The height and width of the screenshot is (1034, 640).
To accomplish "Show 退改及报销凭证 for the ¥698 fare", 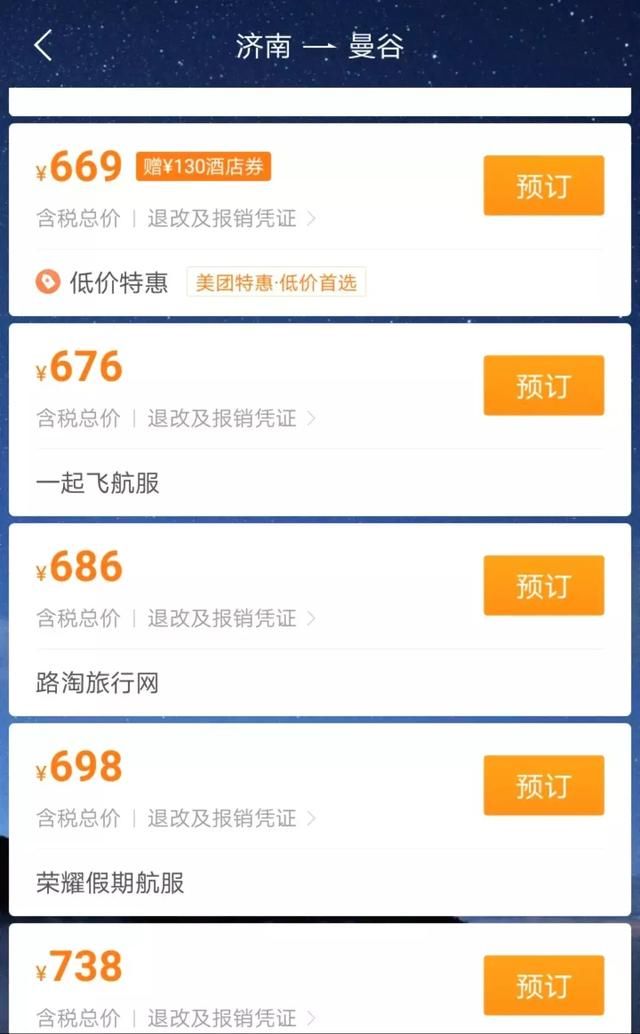I will 231,818.
